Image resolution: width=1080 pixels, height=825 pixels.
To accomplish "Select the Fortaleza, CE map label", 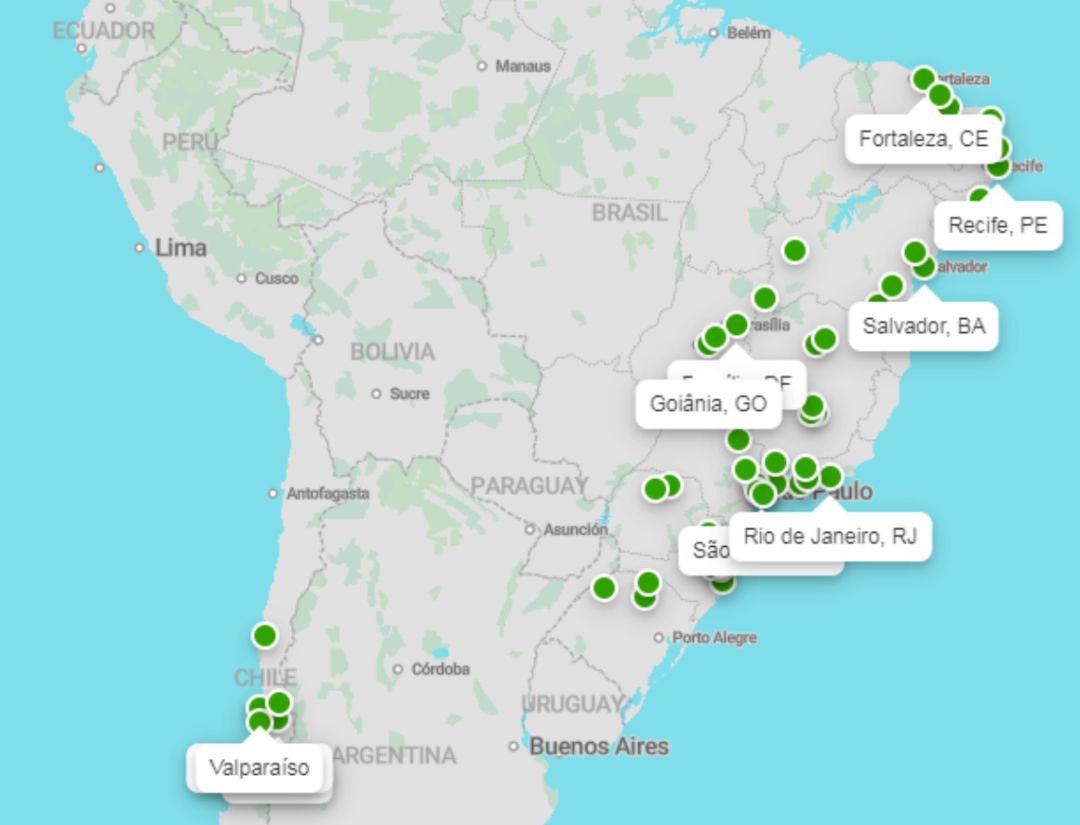I will point(922,139).
